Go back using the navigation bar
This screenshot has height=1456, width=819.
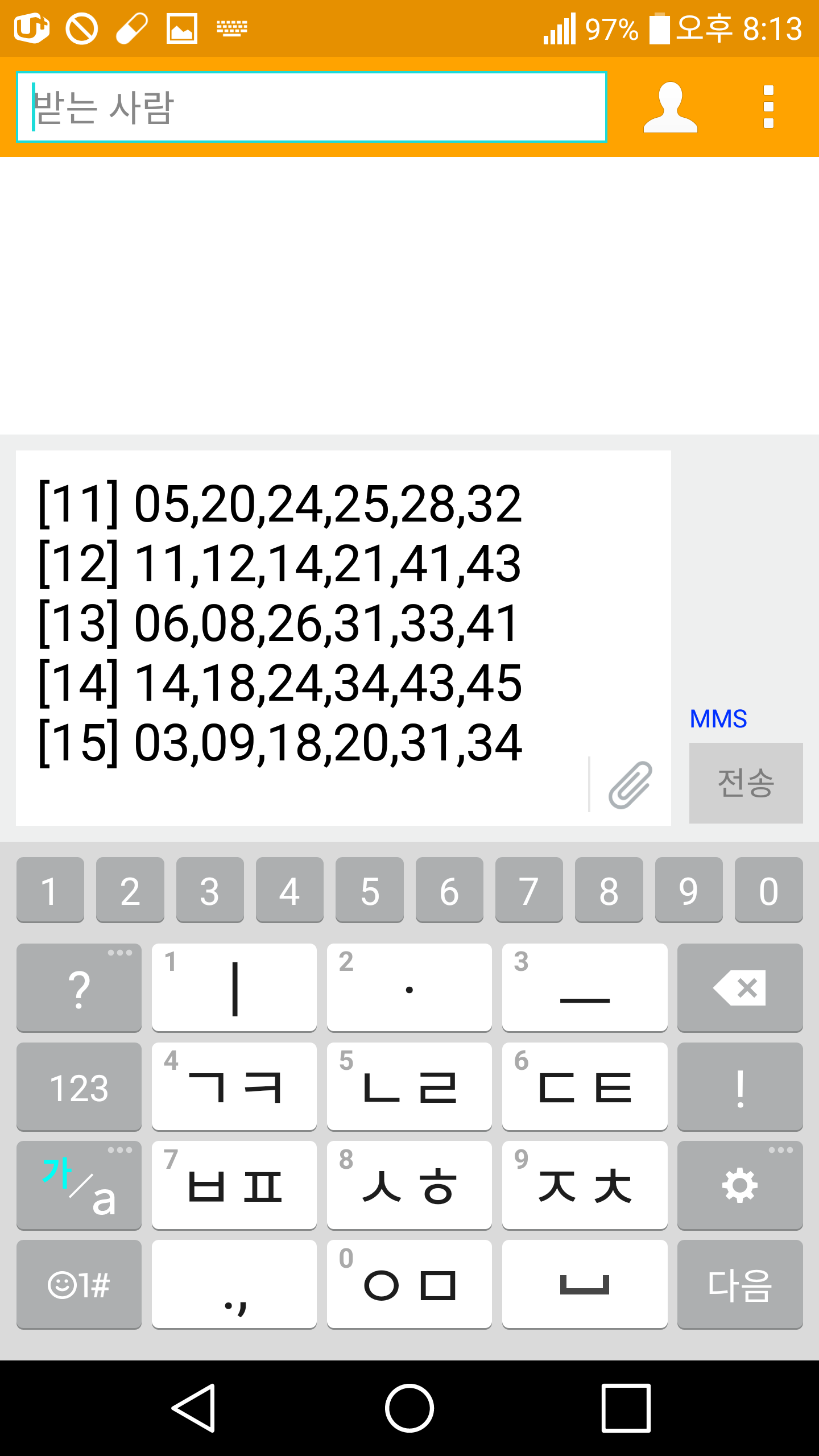pos(193,1408)
